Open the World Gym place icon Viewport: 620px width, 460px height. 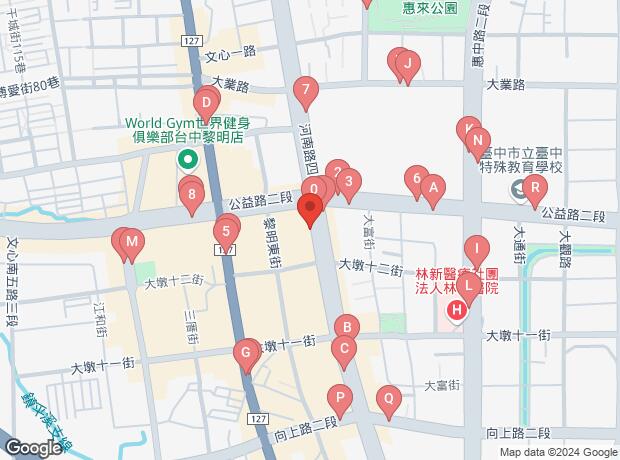coord(185,160)
